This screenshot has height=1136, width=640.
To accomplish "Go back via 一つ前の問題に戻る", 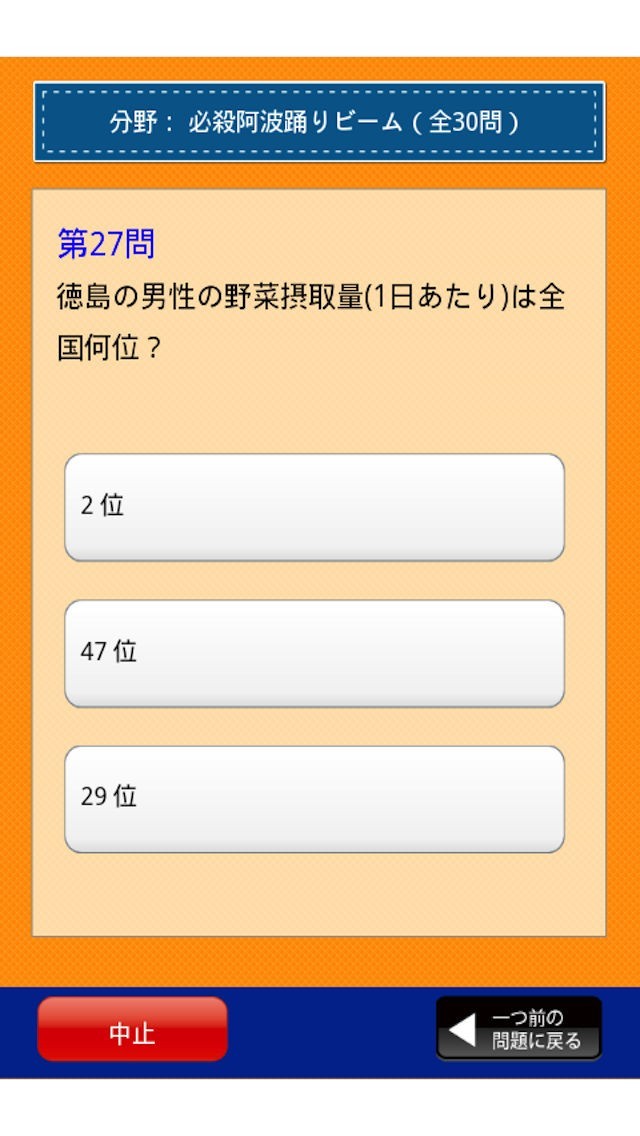I will (519, 1029).
